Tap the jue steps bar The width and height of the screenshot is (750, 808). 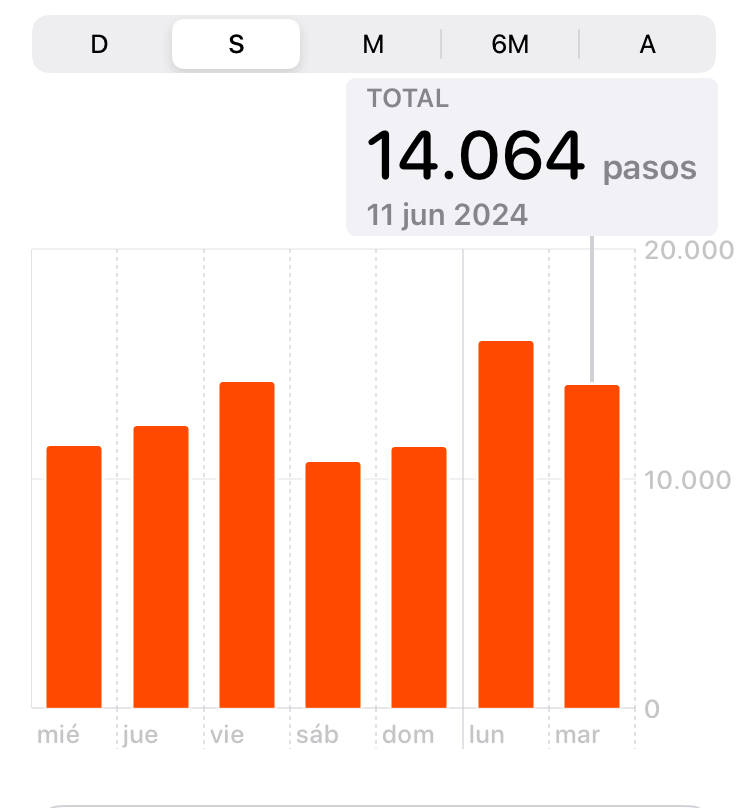pos(160,567)
